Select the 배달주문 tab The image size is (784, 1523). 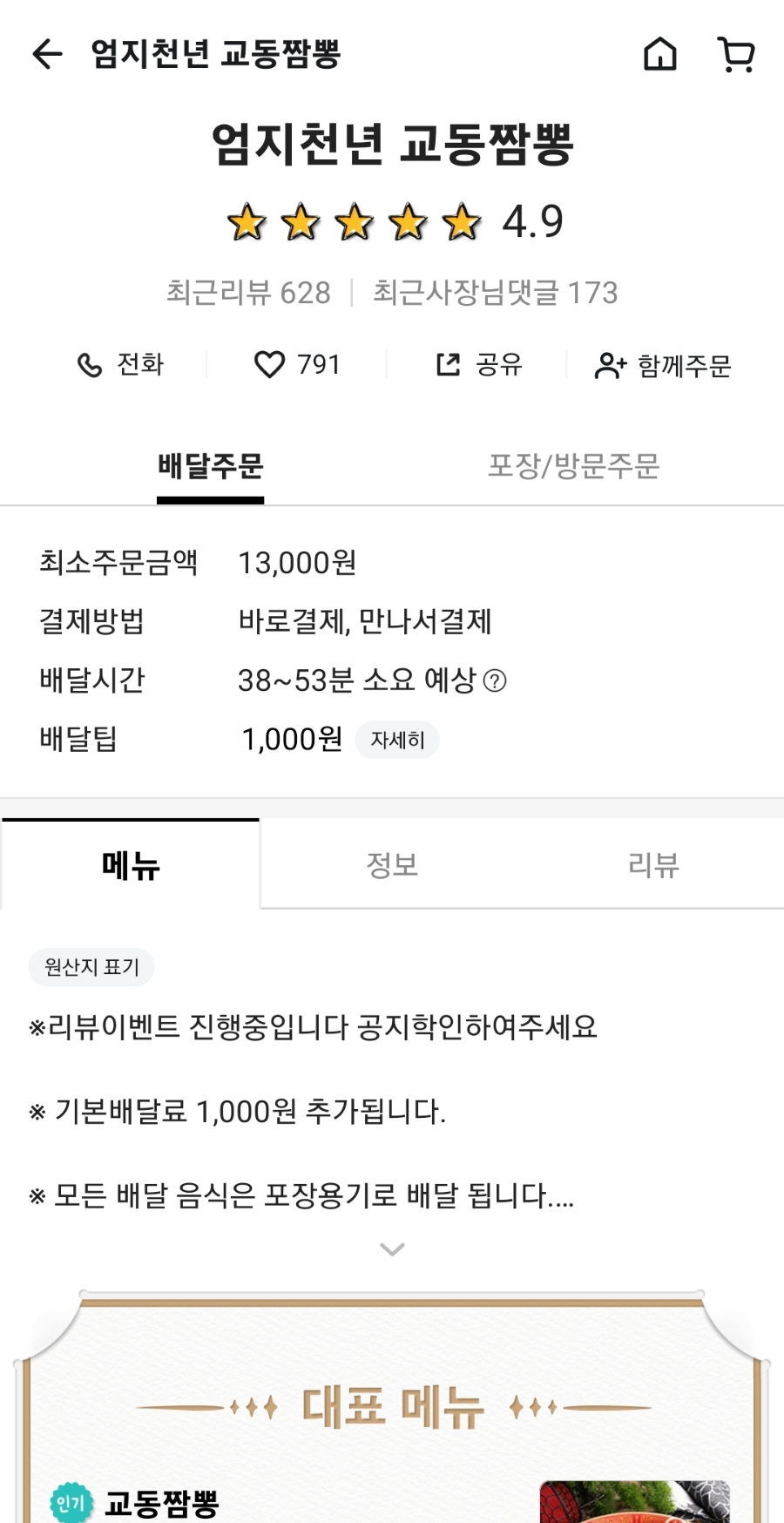pyautogui.click(x=210, y=466)
